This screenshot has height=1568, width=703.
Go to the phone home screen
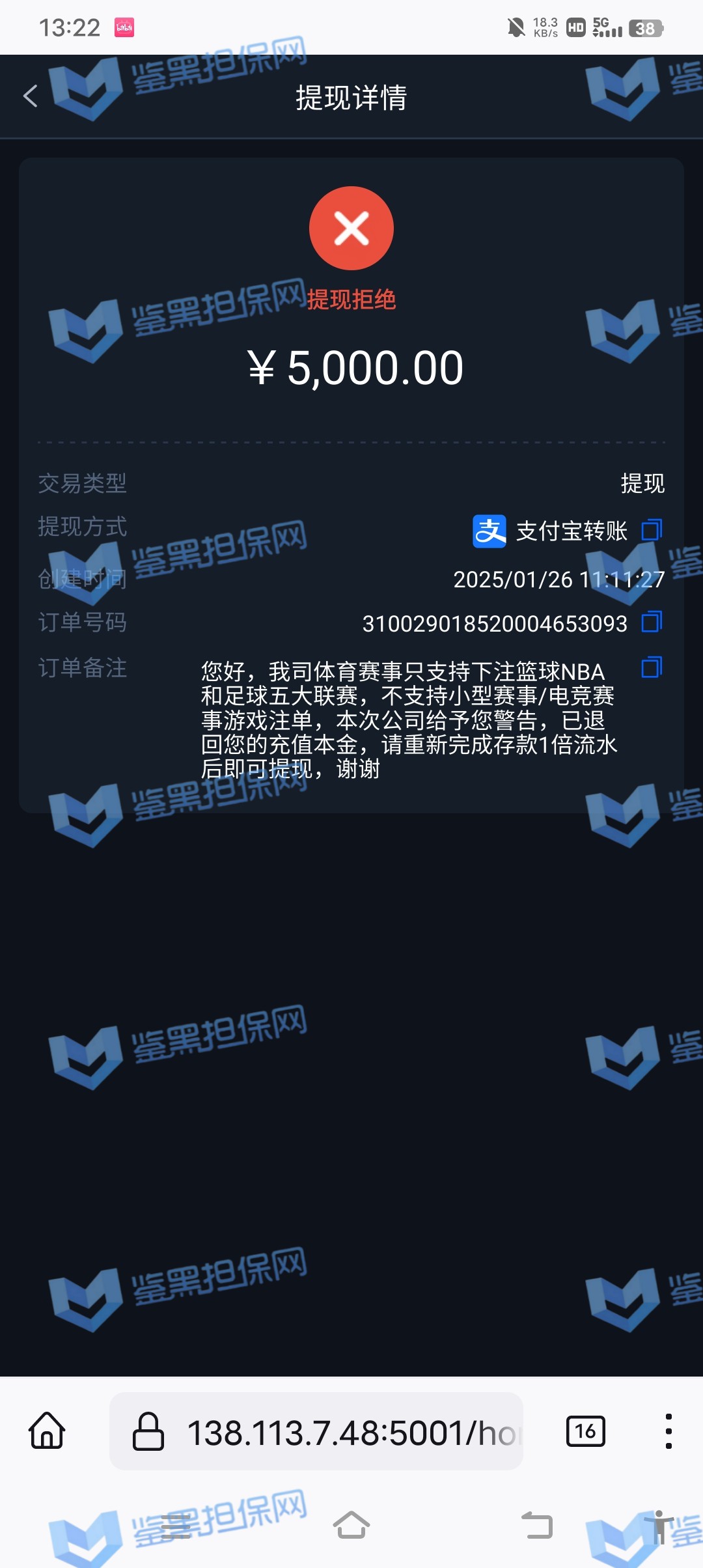click(x=351, y=1526)
